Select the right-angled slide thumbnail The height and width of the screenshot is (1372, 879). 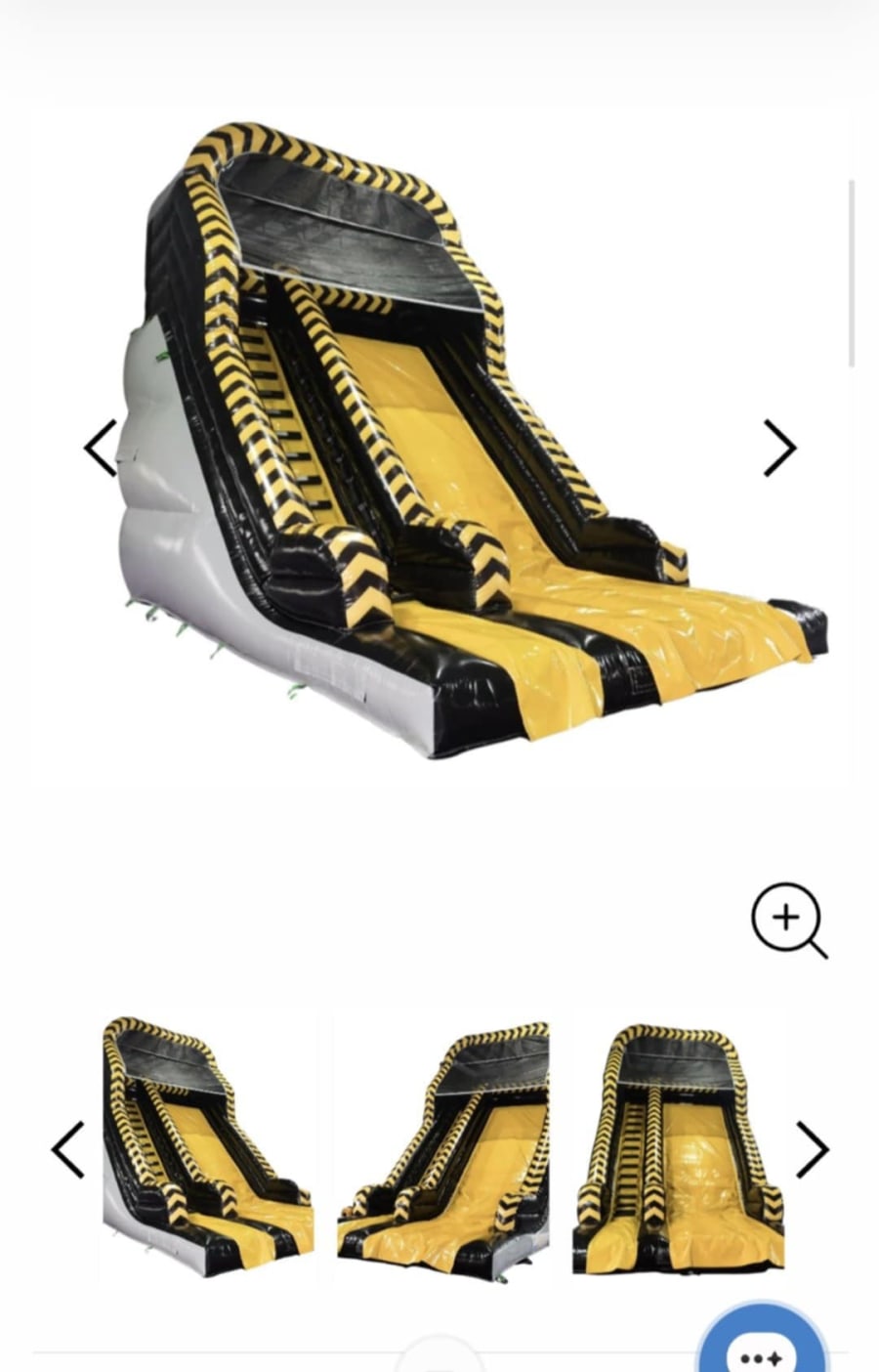442,1149
